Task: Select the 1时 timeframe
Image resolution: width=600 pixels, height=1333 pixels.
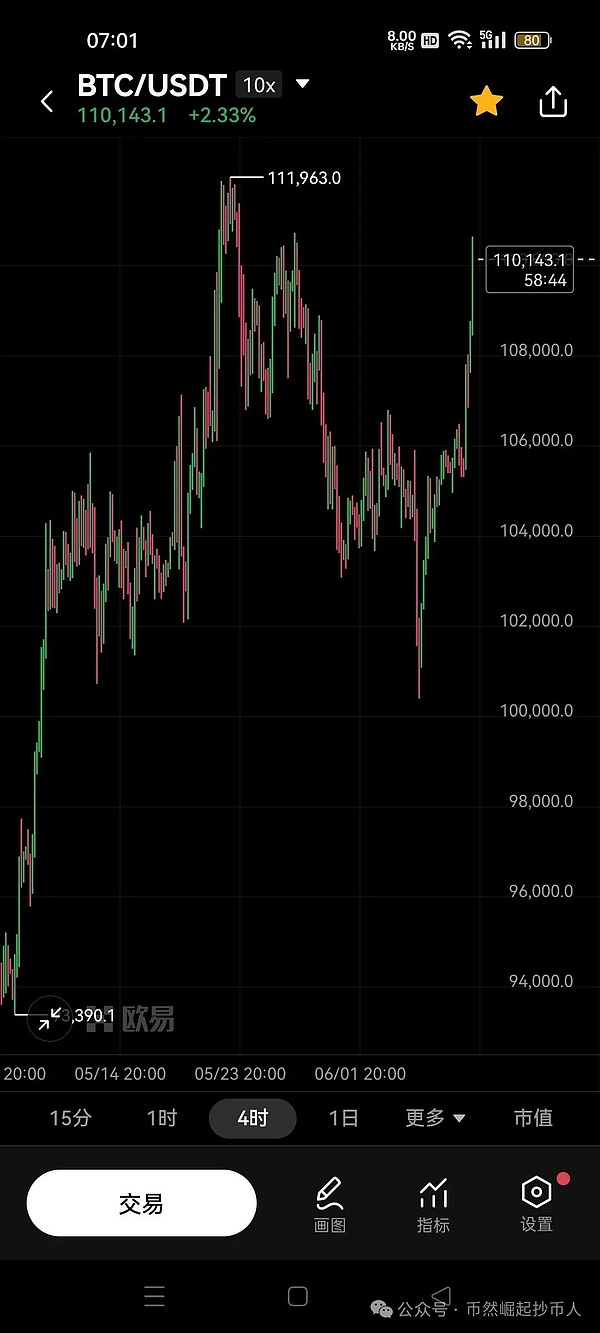Action: [x=161, y=1118]
